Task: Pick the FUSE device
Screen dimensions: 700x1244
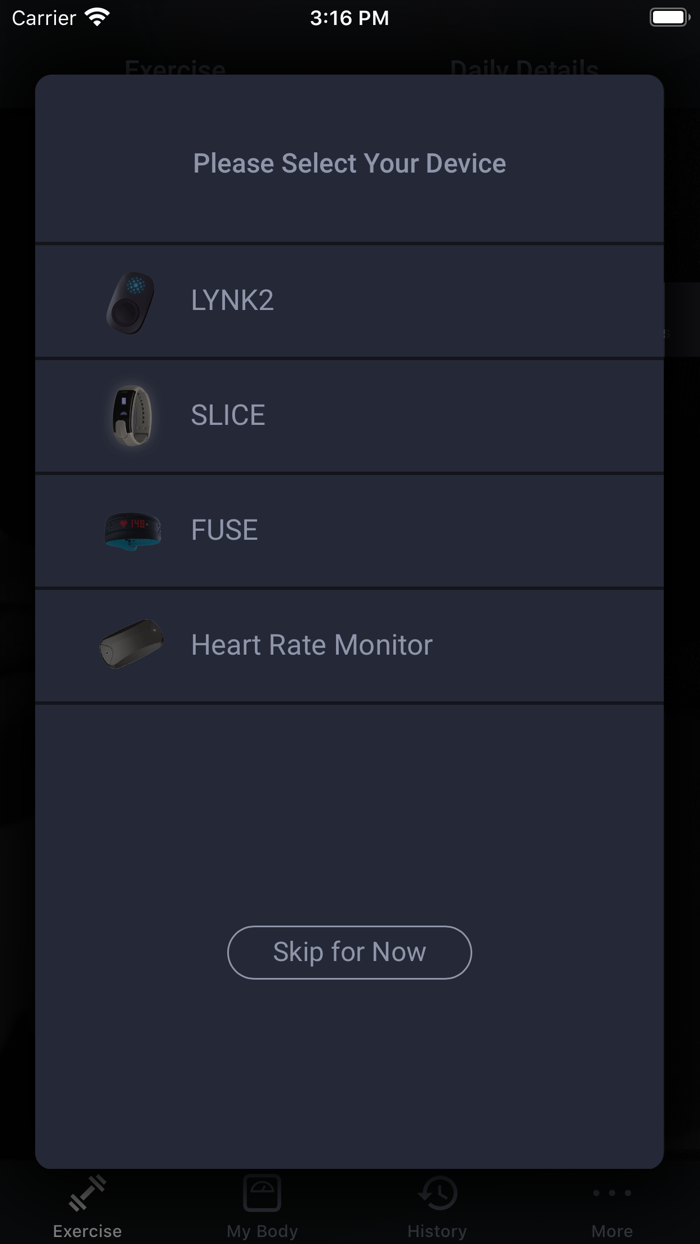Action: [x=349, y=531]
